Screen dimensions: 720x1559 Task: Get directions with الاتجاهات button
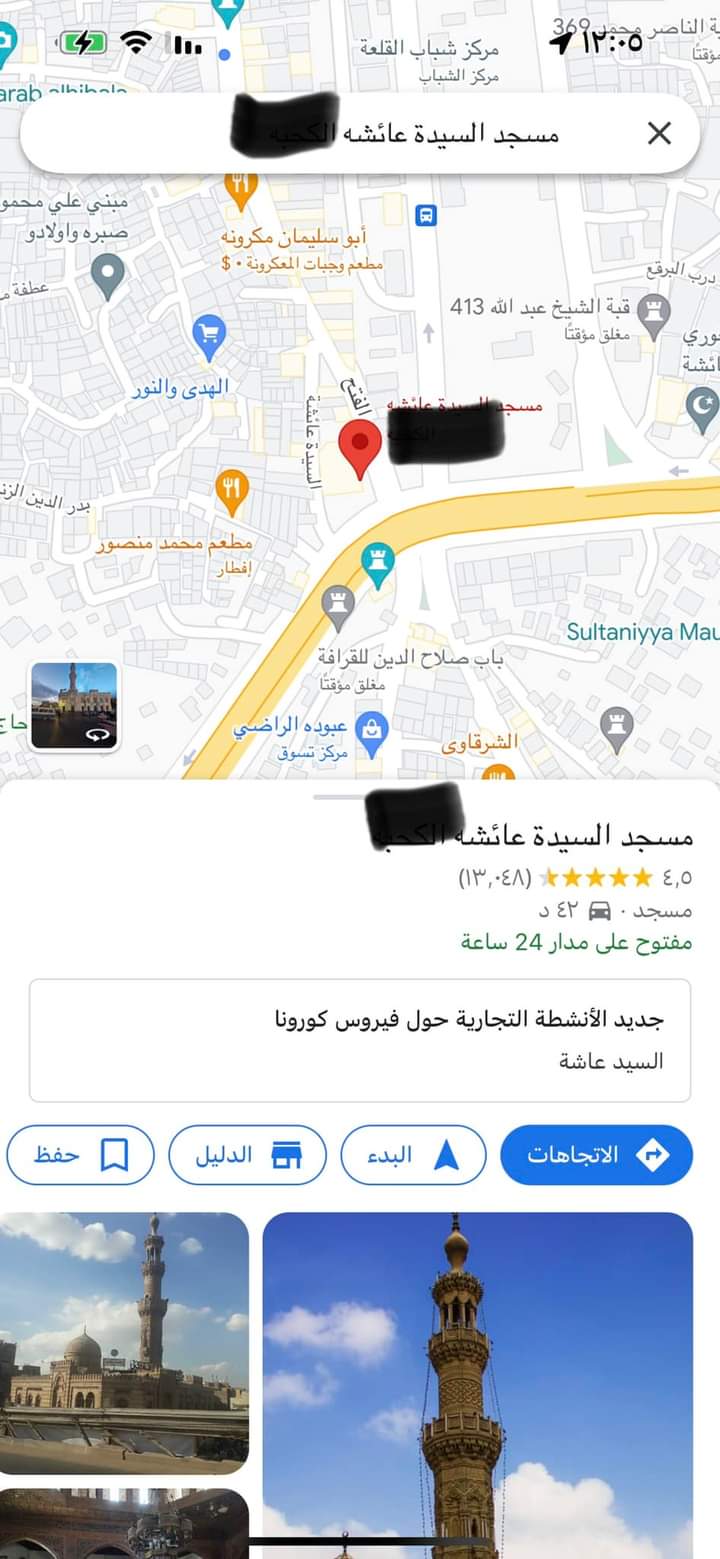point(596,1155)
